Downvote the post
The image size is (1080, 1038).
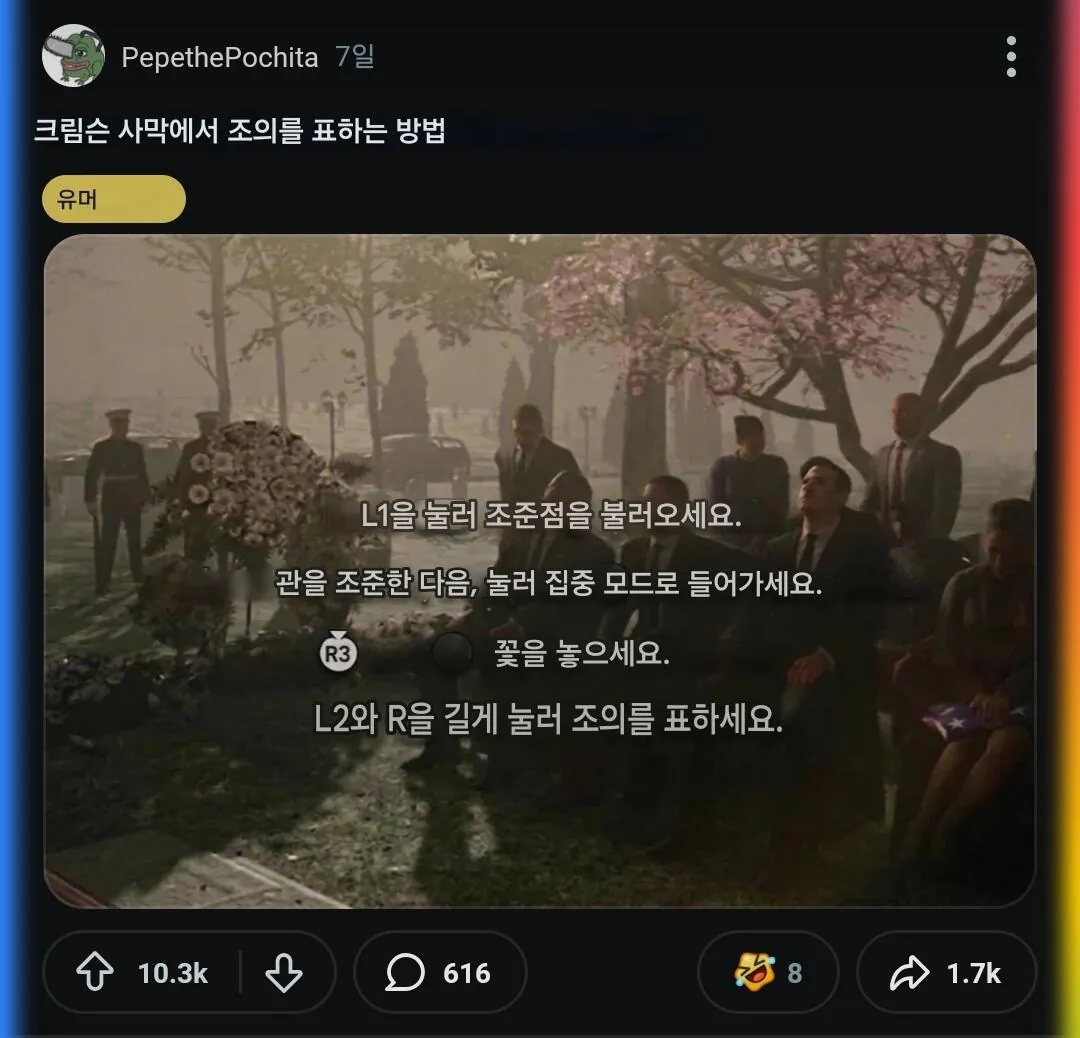[x=284, y=973]
